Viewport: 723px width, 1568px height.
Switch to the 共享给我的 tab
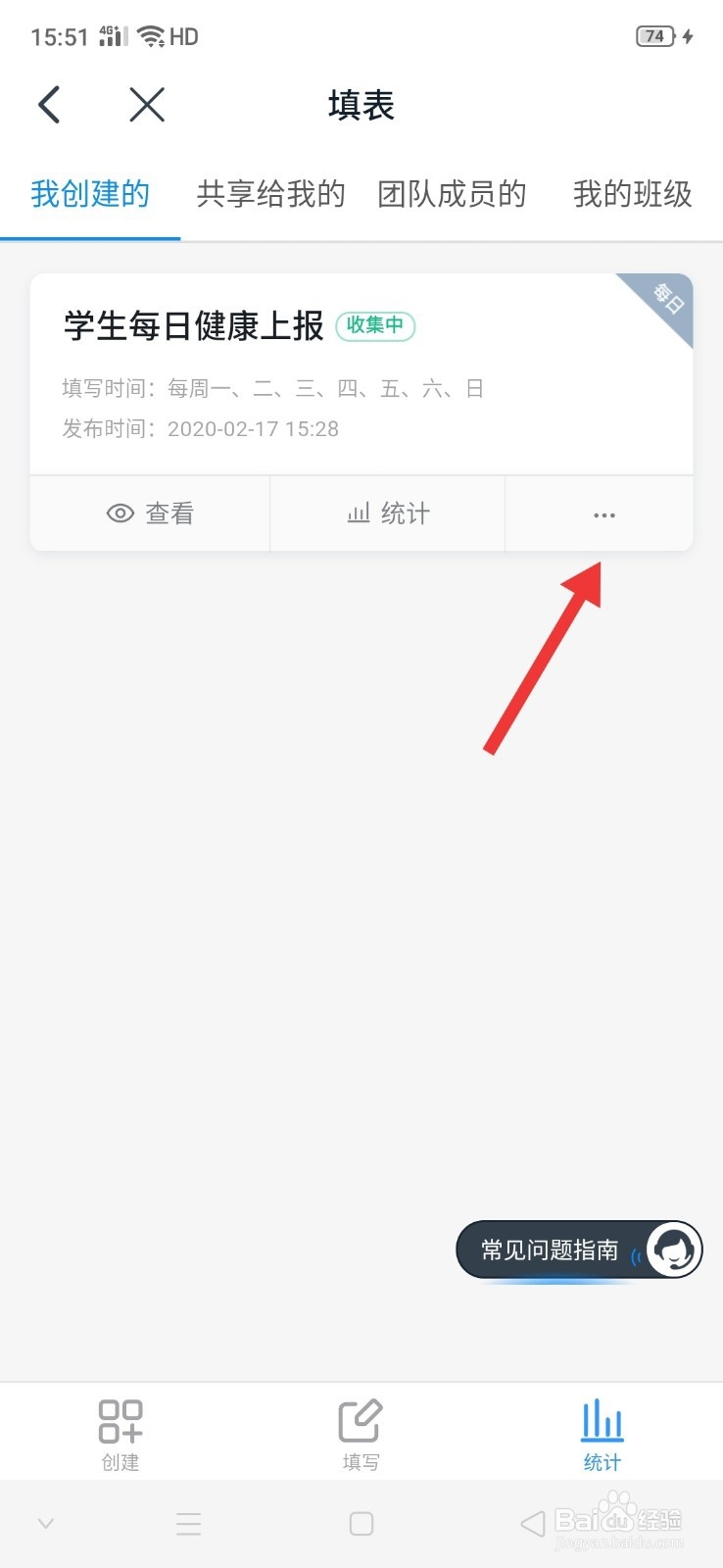click(x=269, y=194)
